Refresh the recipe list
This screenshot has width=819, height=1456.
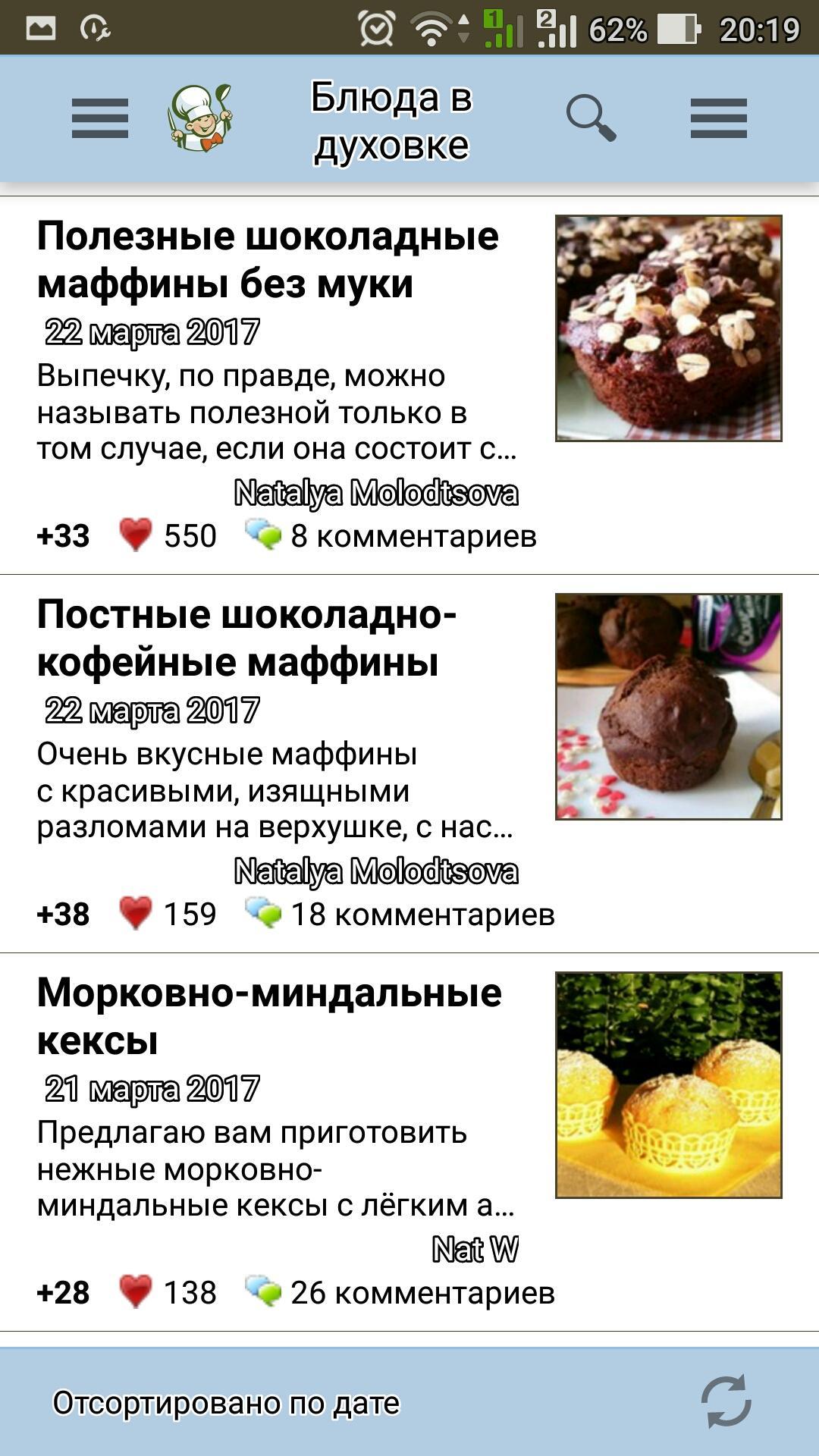(x=726, y=1401)
